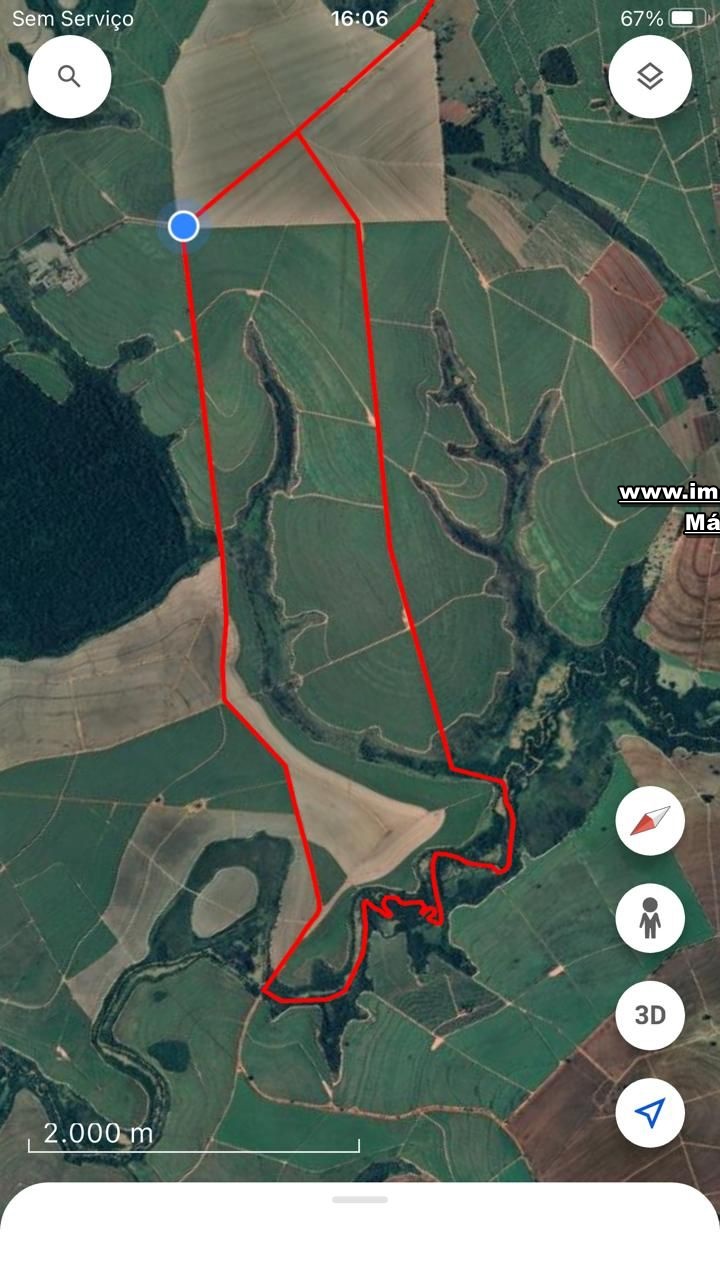This screenshot has width=720, height=1280.
Task: Open the search button
Action: (69, 77)
